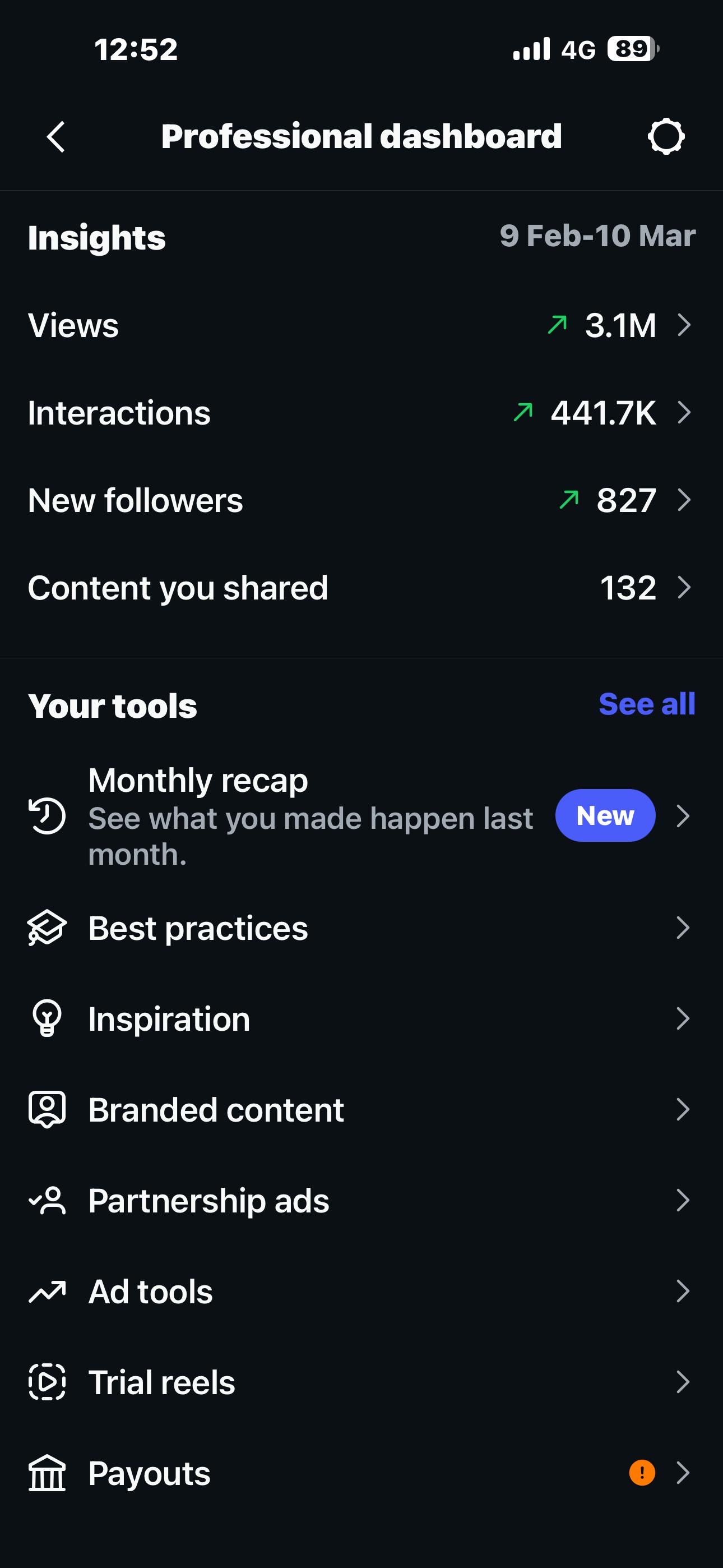
Task: View Interactions details
Action: (x=361, y=413)
